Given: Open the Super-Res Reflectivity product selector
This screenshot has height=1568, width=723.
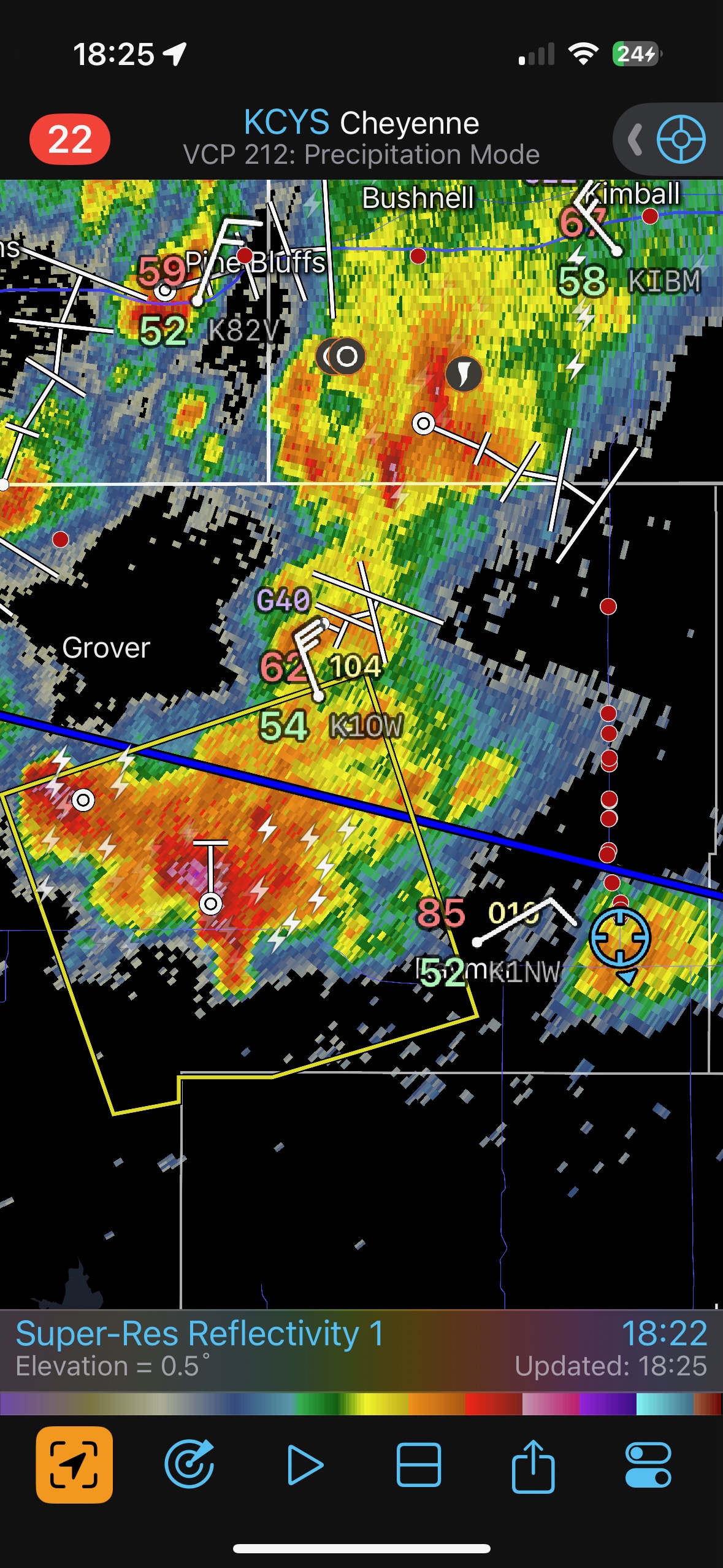Looking at the screenshot, I should (x=199, y=1334).
